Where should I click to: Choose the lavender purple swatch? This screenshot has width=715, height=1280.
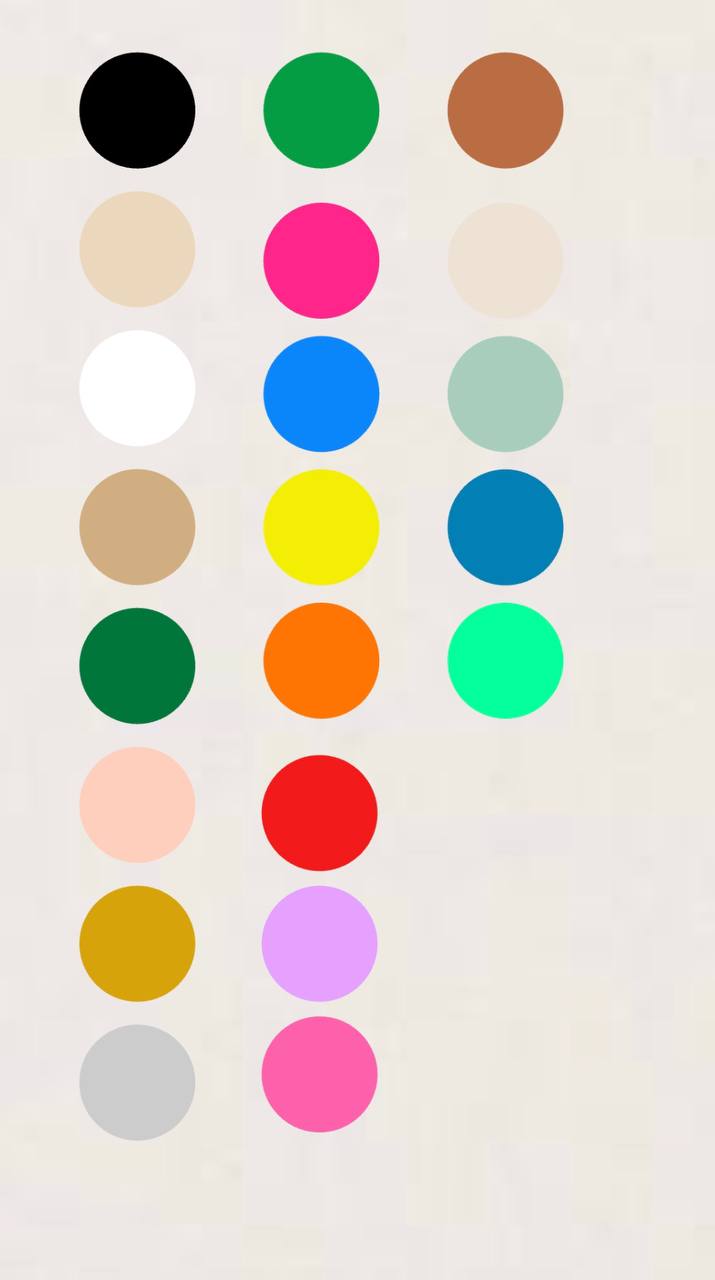pos(319,943)
